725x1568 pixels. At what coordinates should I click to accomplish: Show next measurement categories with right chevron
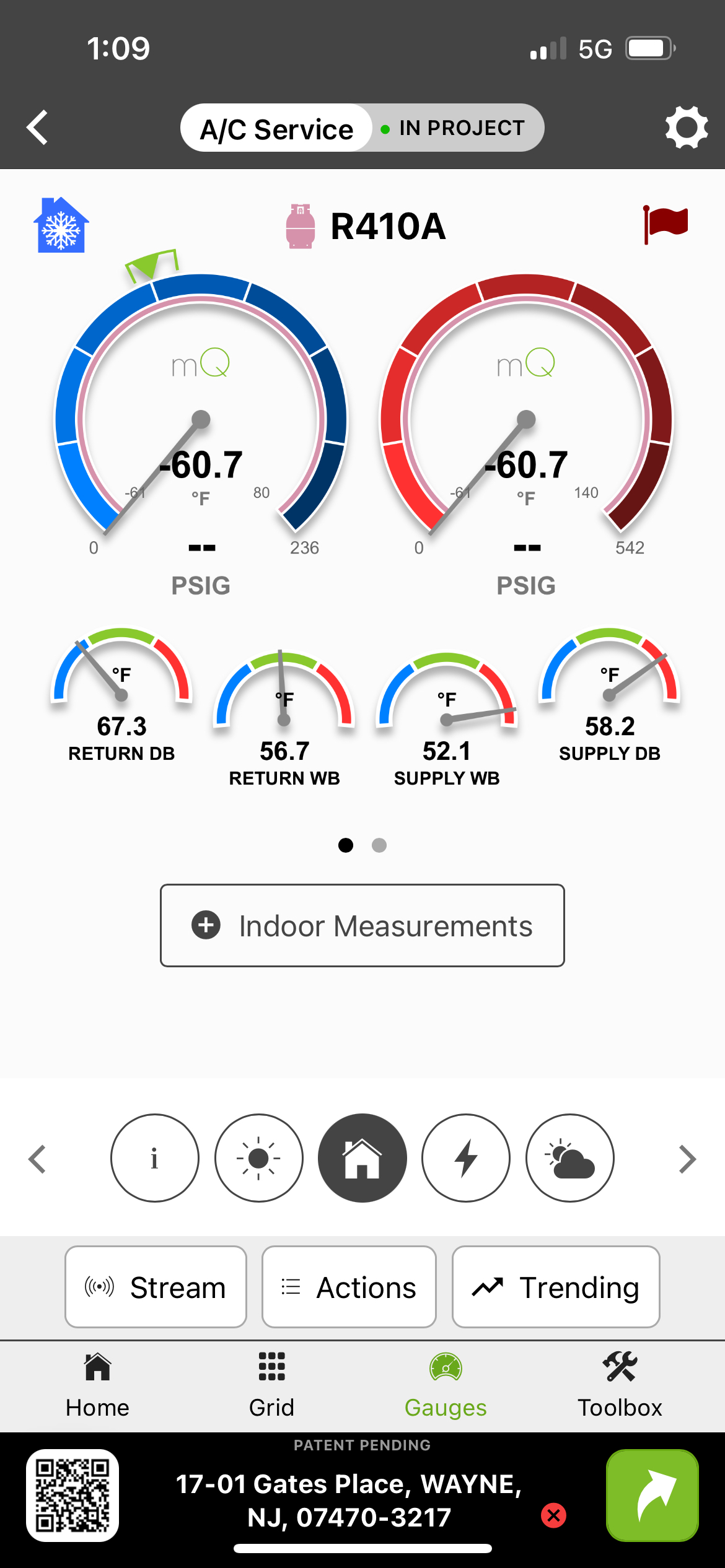687,1159
